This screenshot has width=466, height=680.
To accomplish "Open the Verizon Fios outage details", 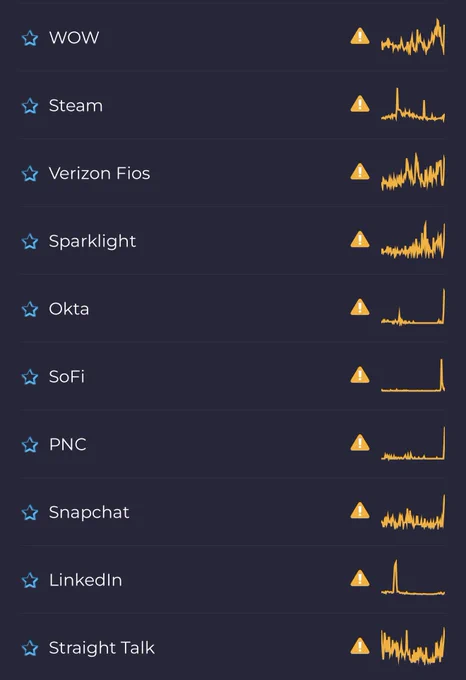I will tap(233, 173).
